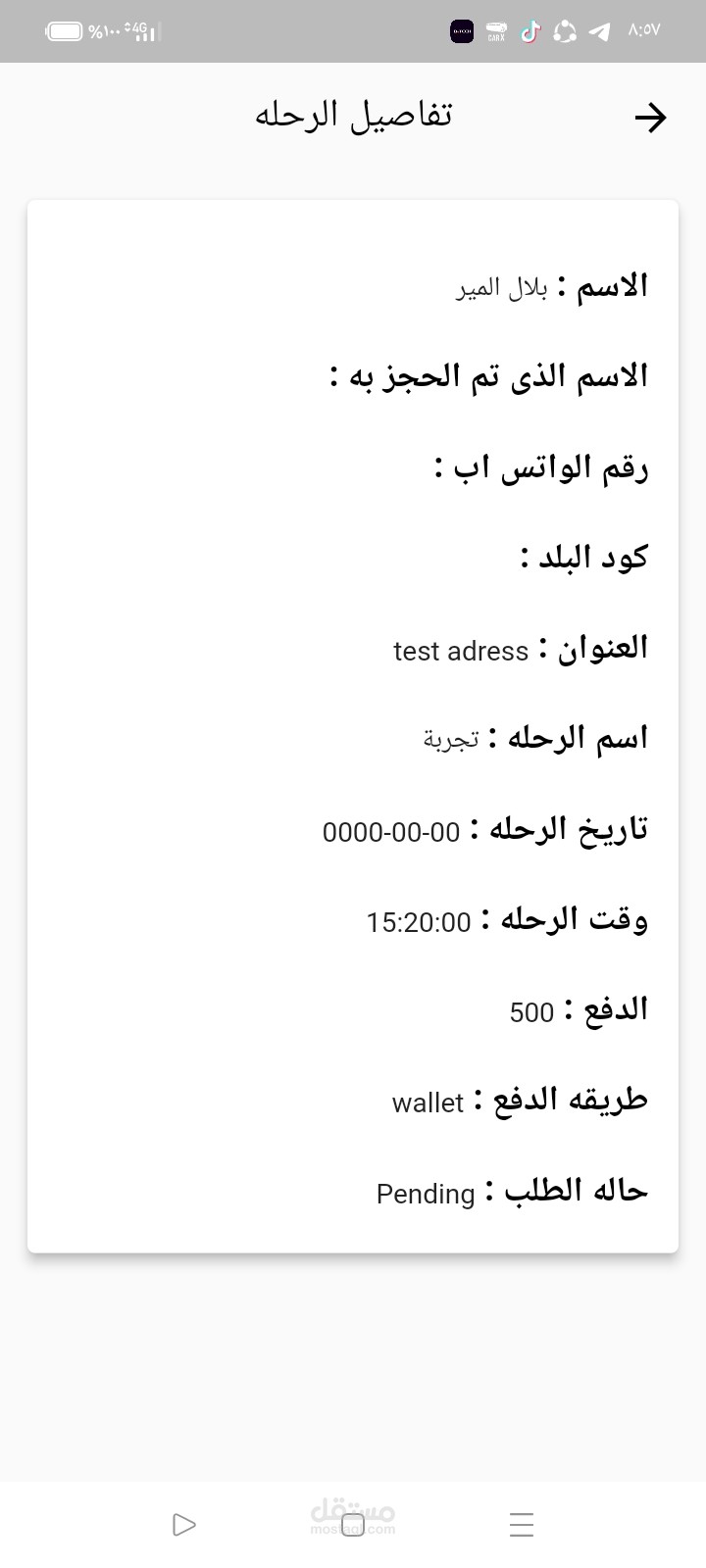Open recent apps from the navigation bar
Image resolution: width=706 pixels, height=1568 pixels.
point(522,1525)
